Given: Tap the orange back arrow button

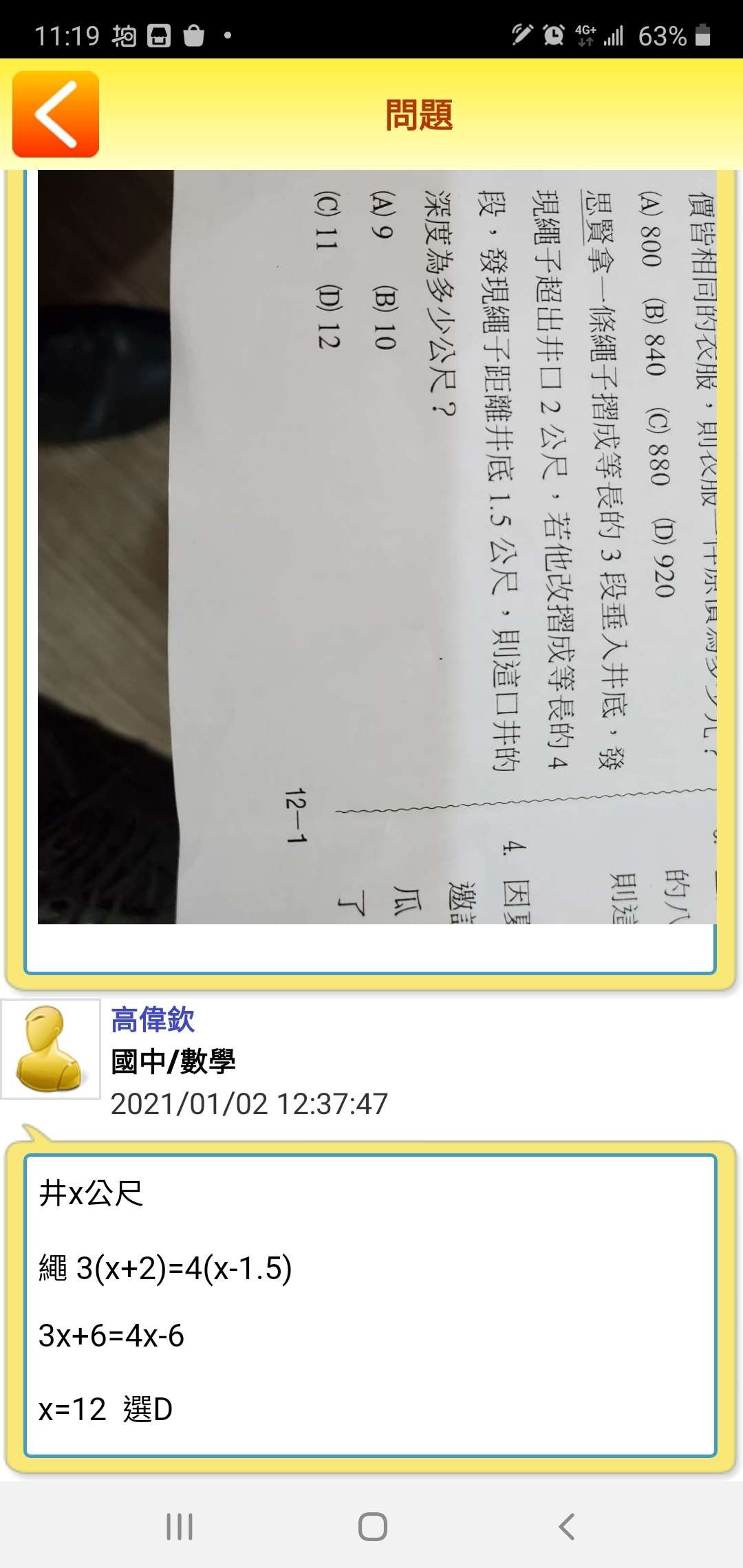Looking at the screenshot, I should point(56,114).
